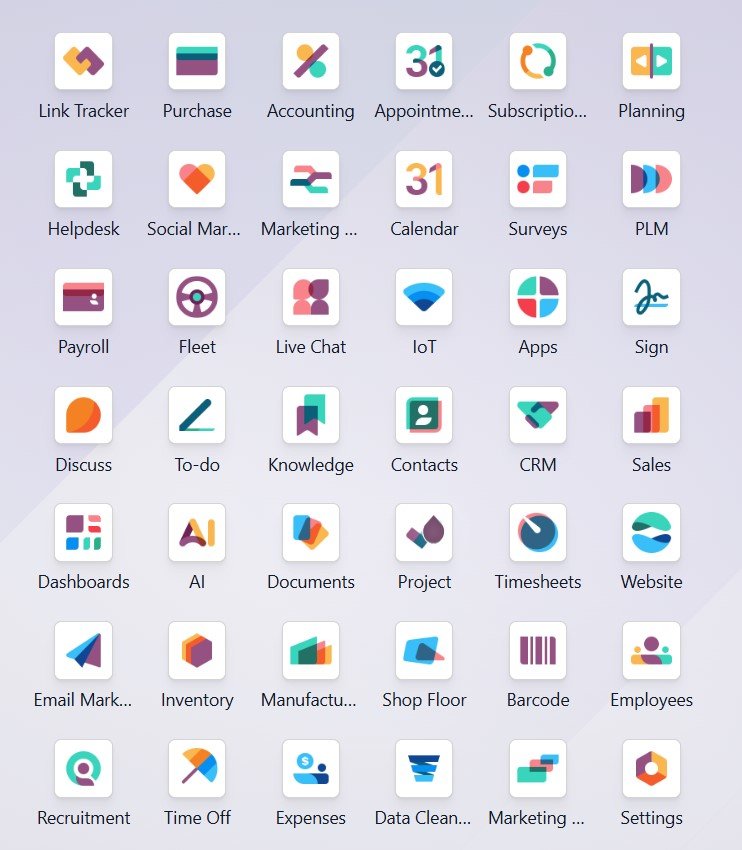The width and height of the screenshot is (742, 850).
Task: Open Fleet management
Action: tap(197, 298)
